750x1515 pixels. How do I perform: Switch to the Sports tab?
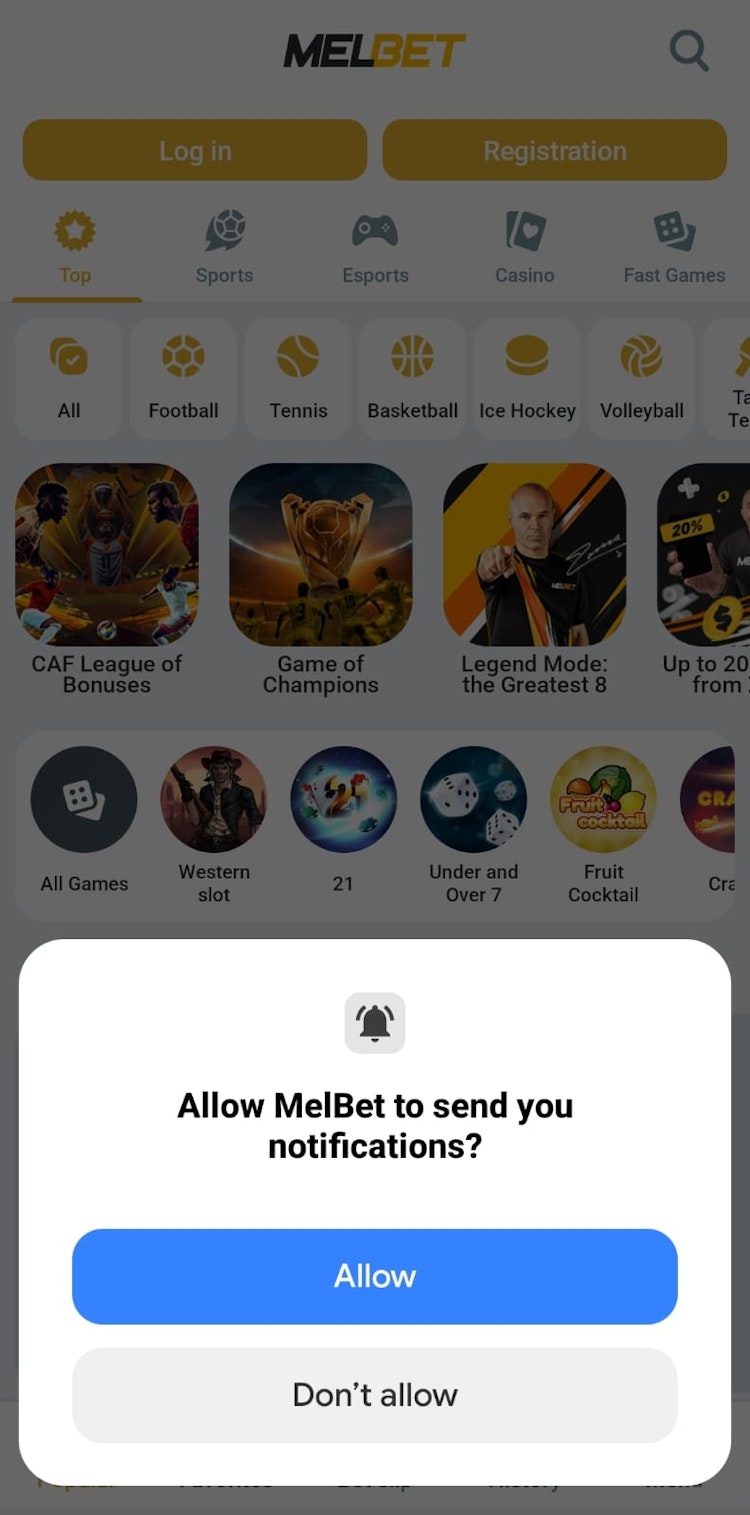224,248
